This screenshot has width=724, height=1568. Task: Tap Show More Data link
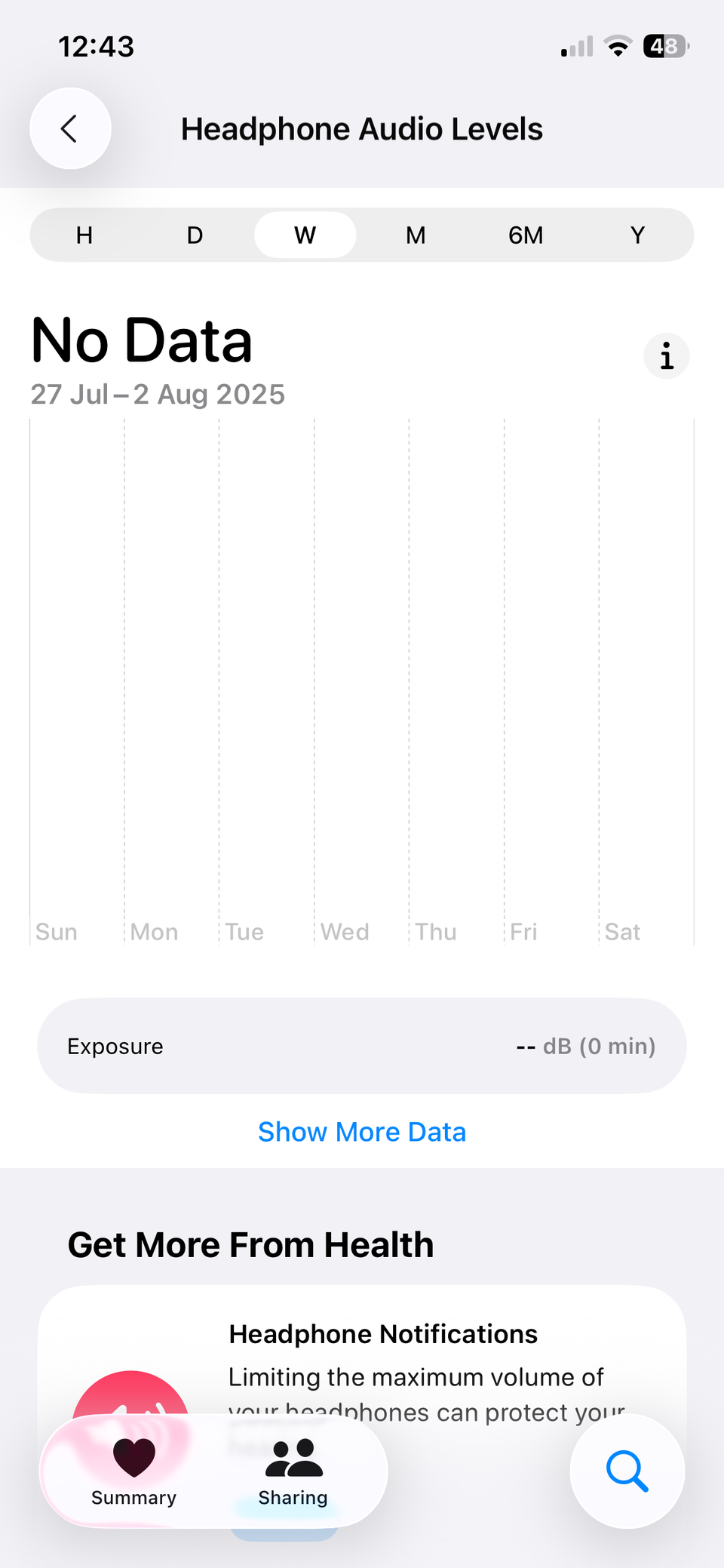(362, 1132)
